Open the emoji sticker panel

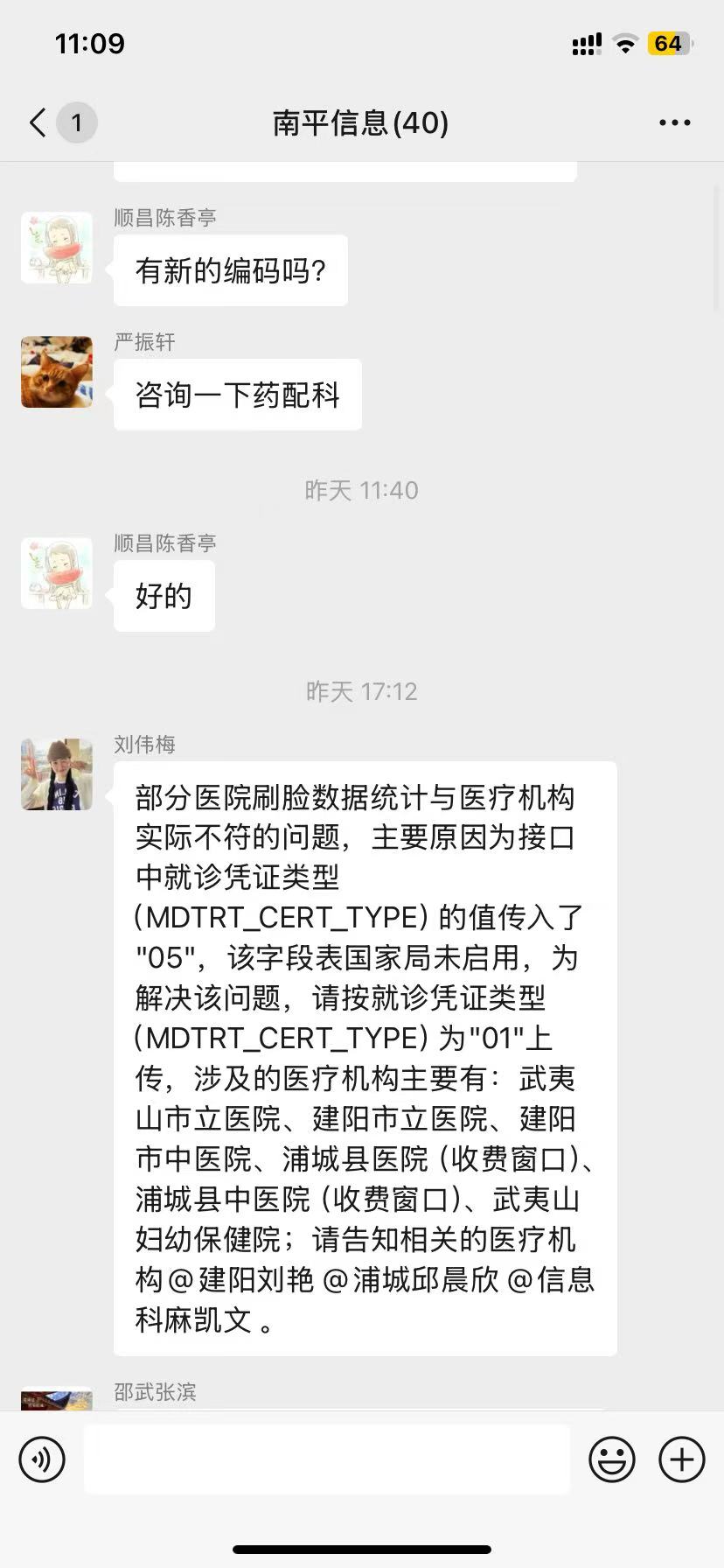(611, 1459)
